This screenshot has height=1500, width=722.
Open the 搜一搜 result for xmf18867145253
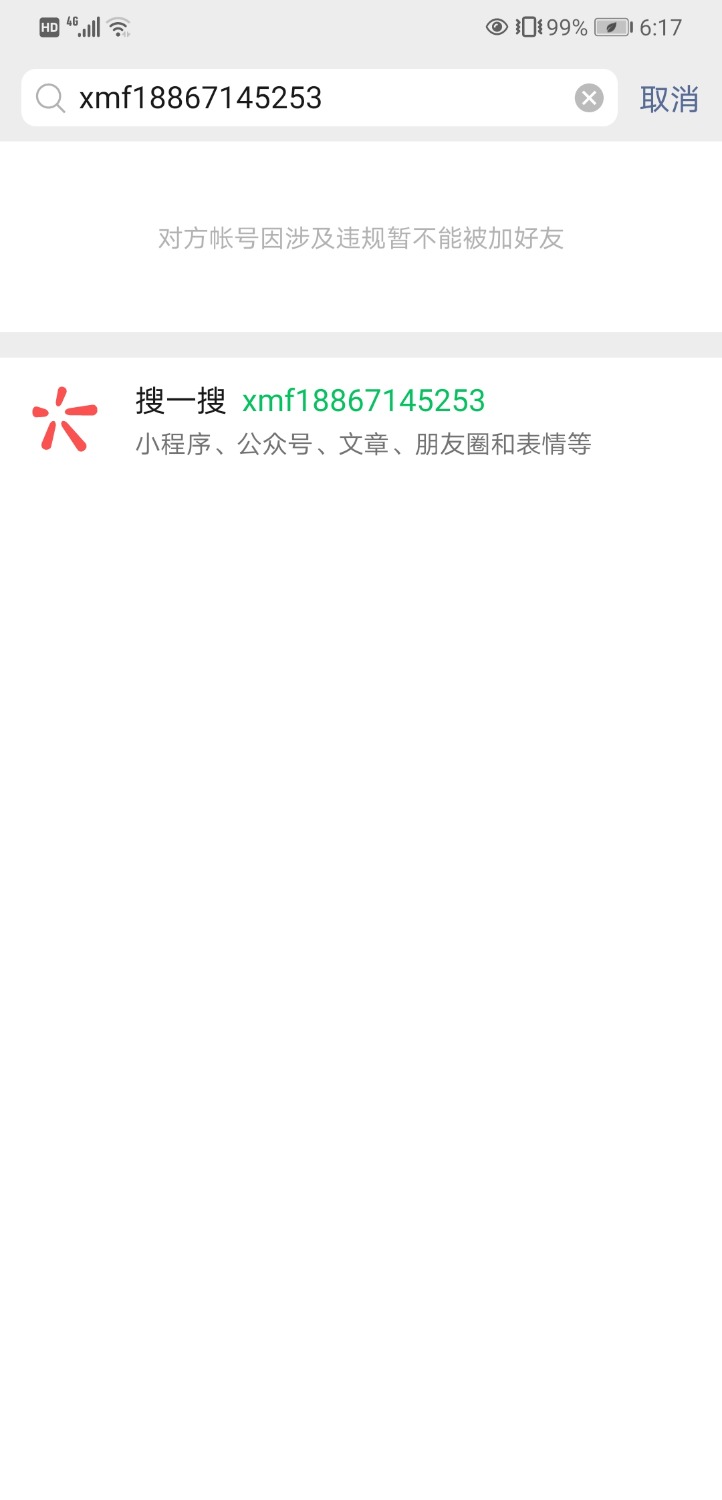360,420
